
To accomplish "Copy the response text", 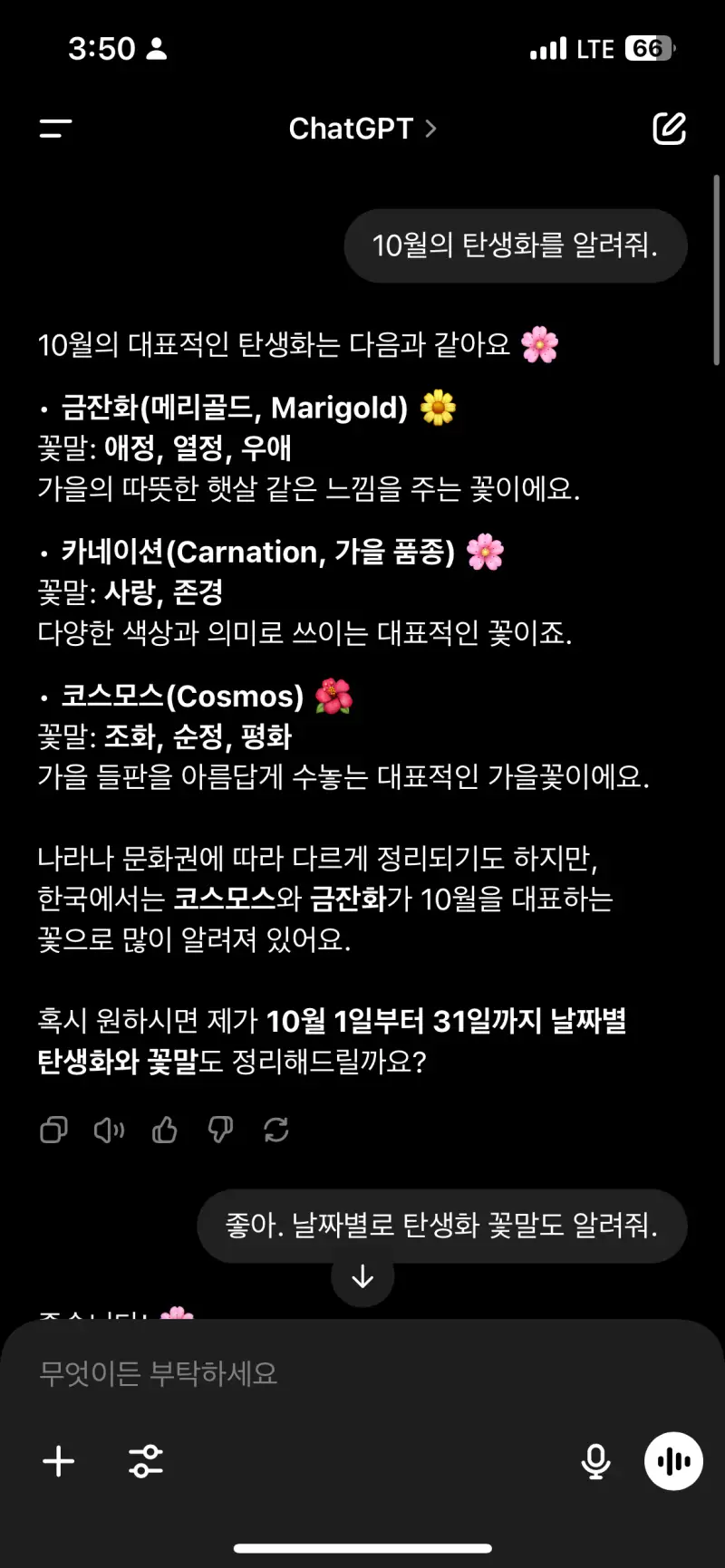I will click(x=53, y=1130).
